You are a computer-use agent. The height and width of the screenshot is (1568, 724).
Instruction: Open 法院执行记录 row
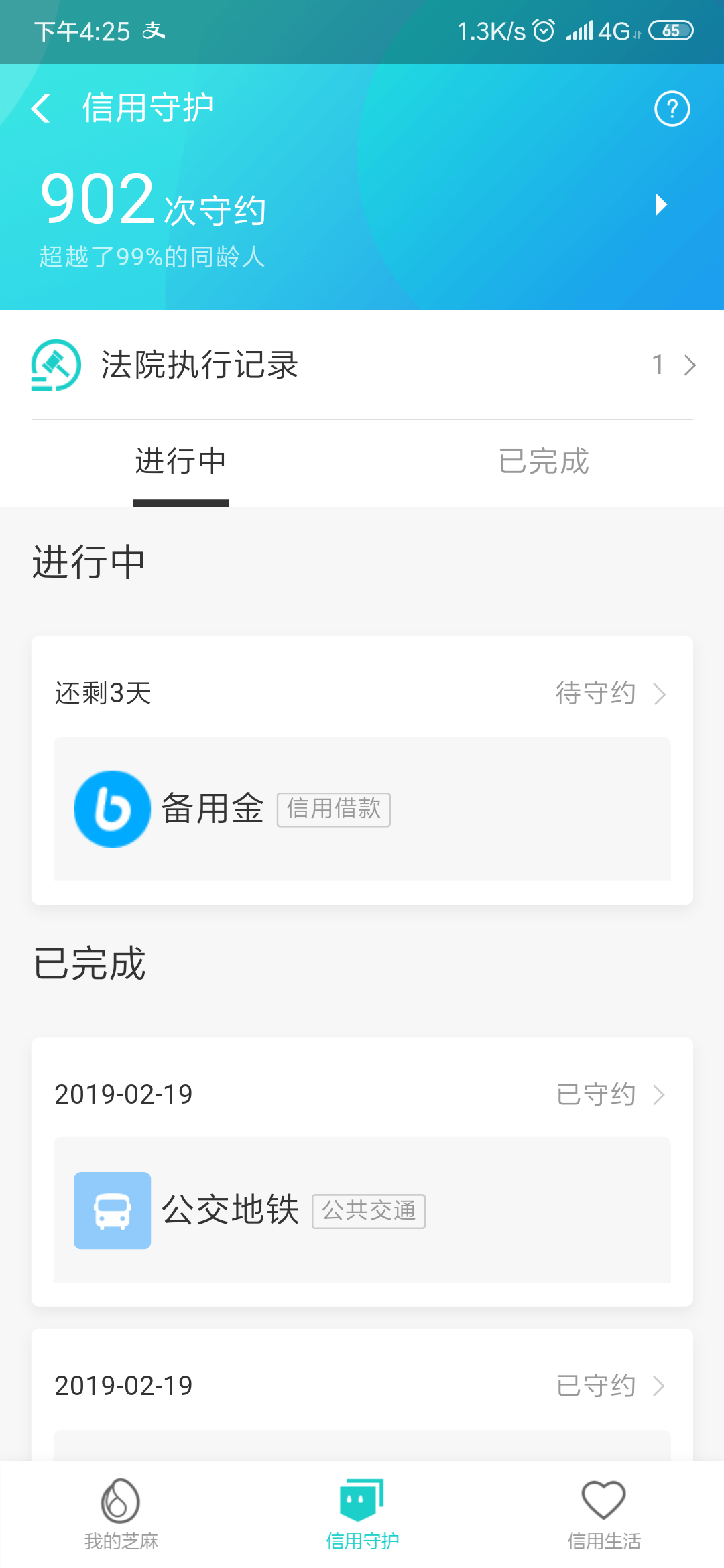pyautogui.click(x=362, y=365)
